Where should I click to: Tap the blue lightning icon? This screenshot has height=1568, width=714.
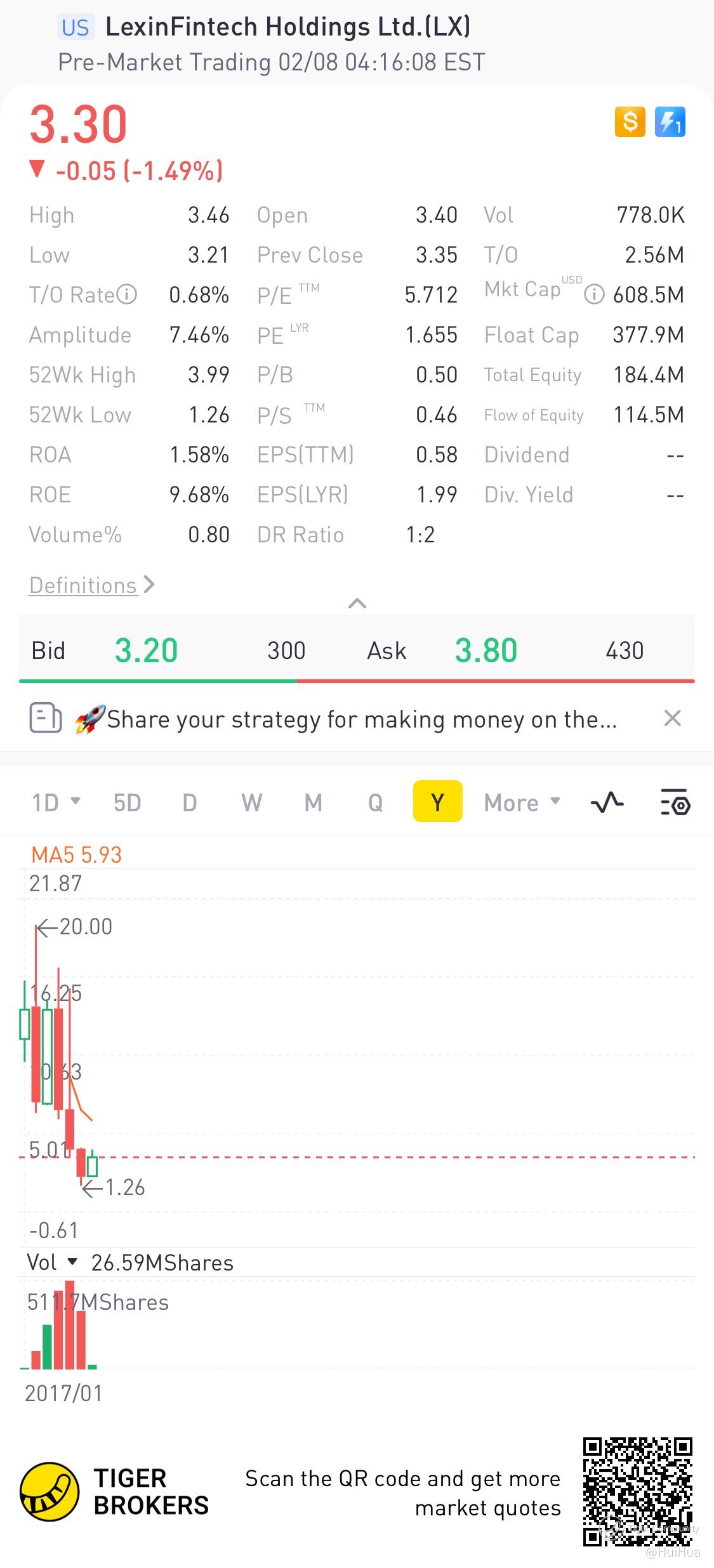(x=670, y=121)
